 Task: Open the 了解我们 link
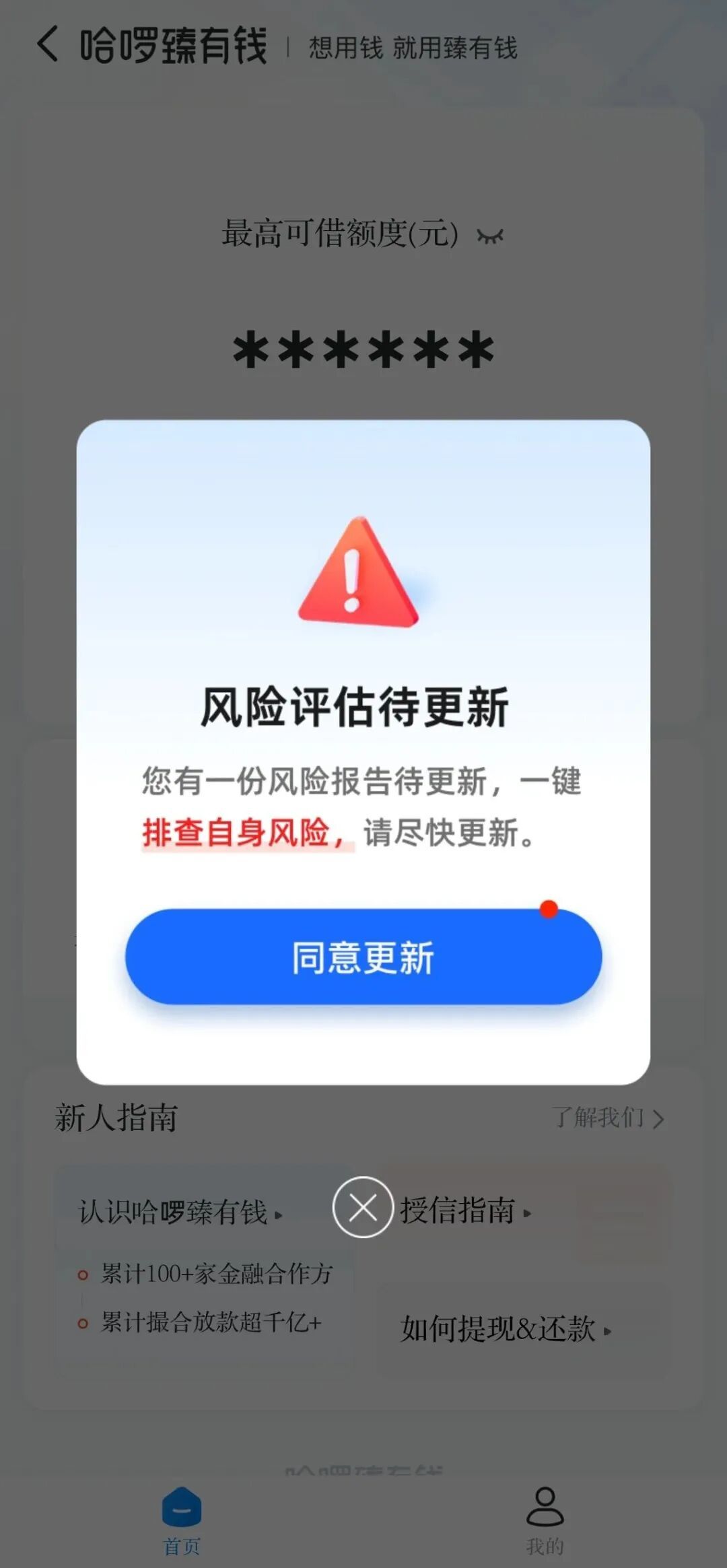coord(607,1118)
